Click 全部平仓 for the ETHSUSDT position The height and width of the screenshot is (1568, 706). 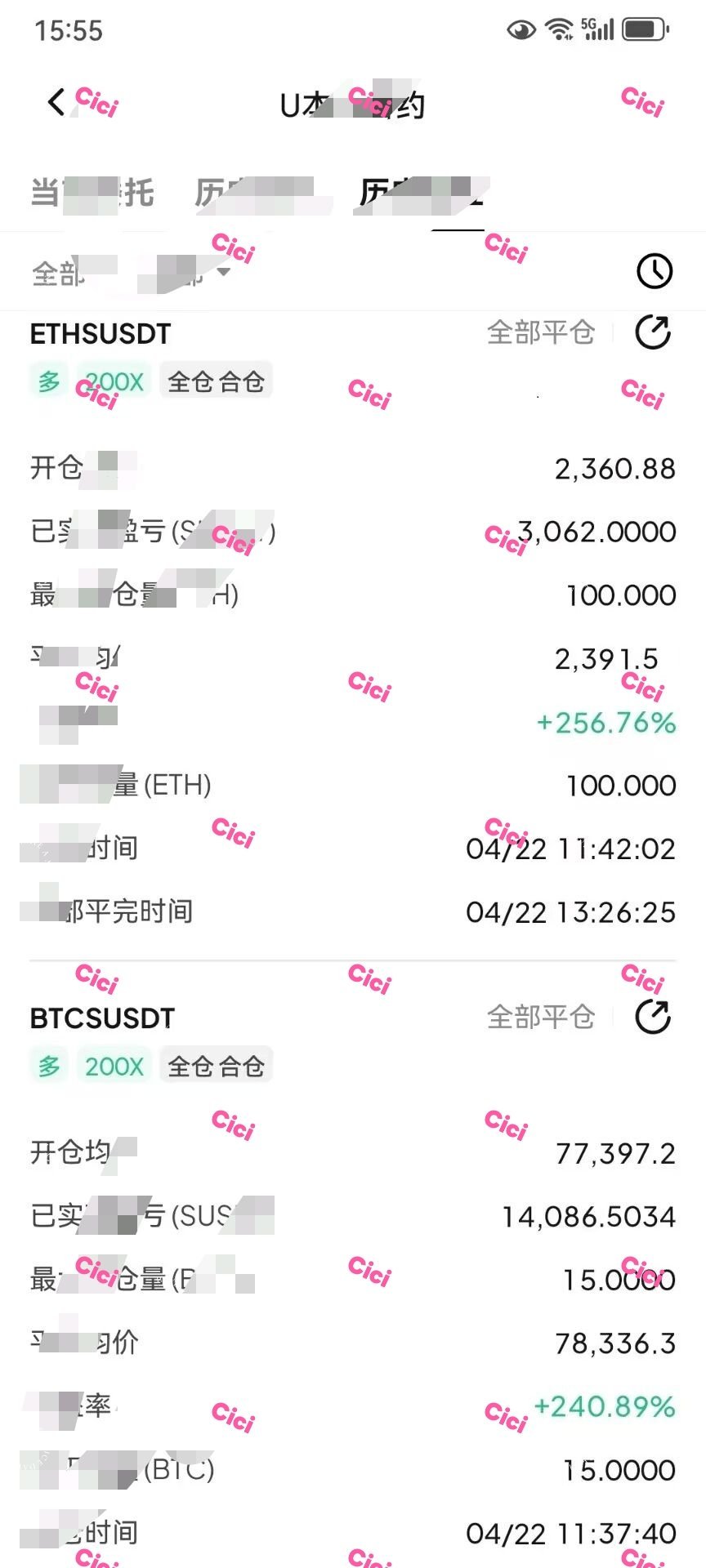541,332
